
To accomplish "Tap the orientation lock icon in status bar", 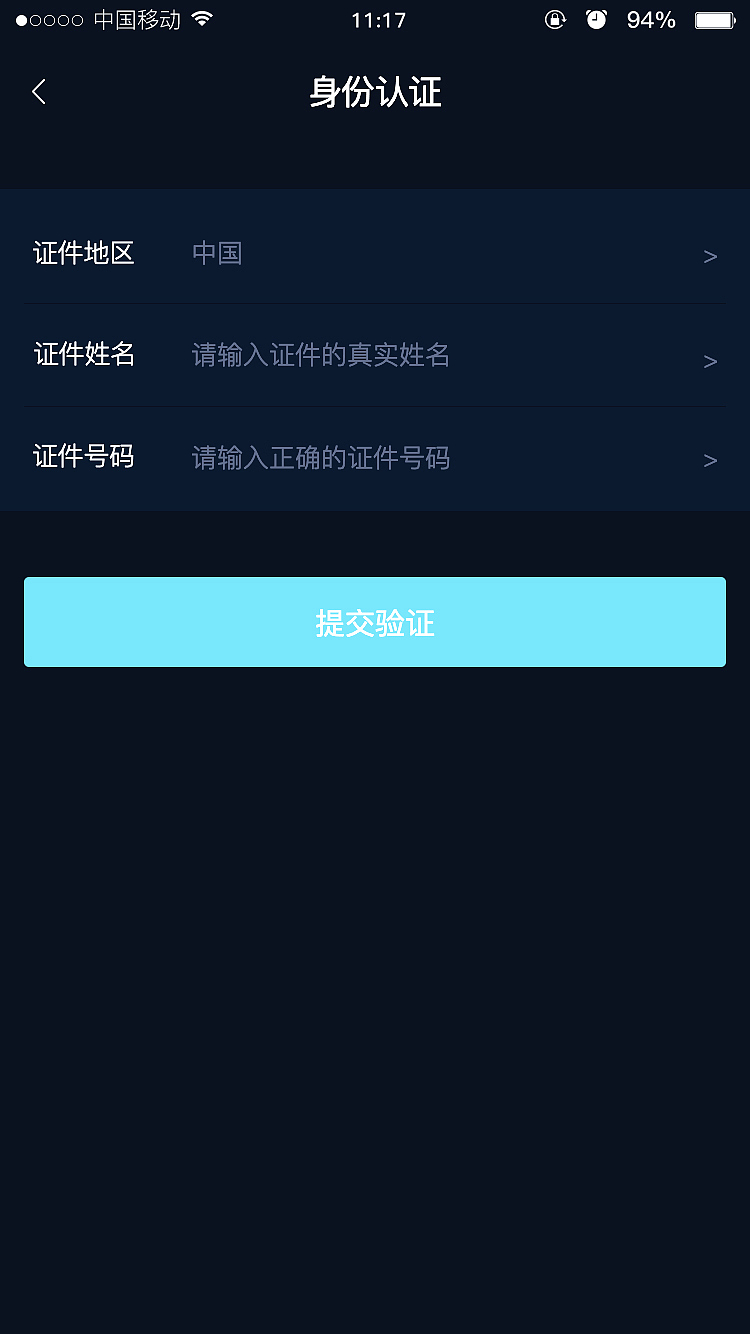I will [x=555, y=19].
